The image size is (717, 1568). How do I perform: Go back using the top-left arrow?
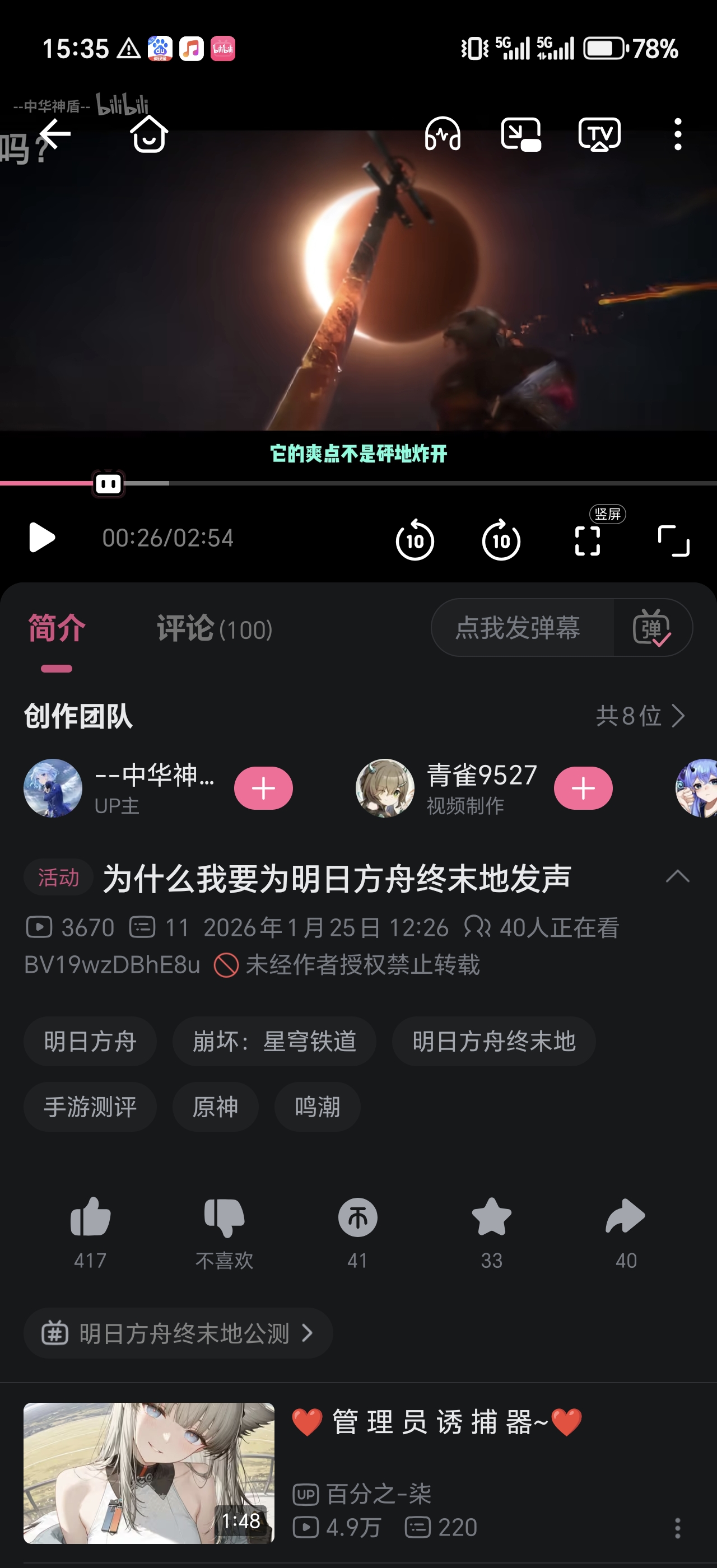point(55,134)
